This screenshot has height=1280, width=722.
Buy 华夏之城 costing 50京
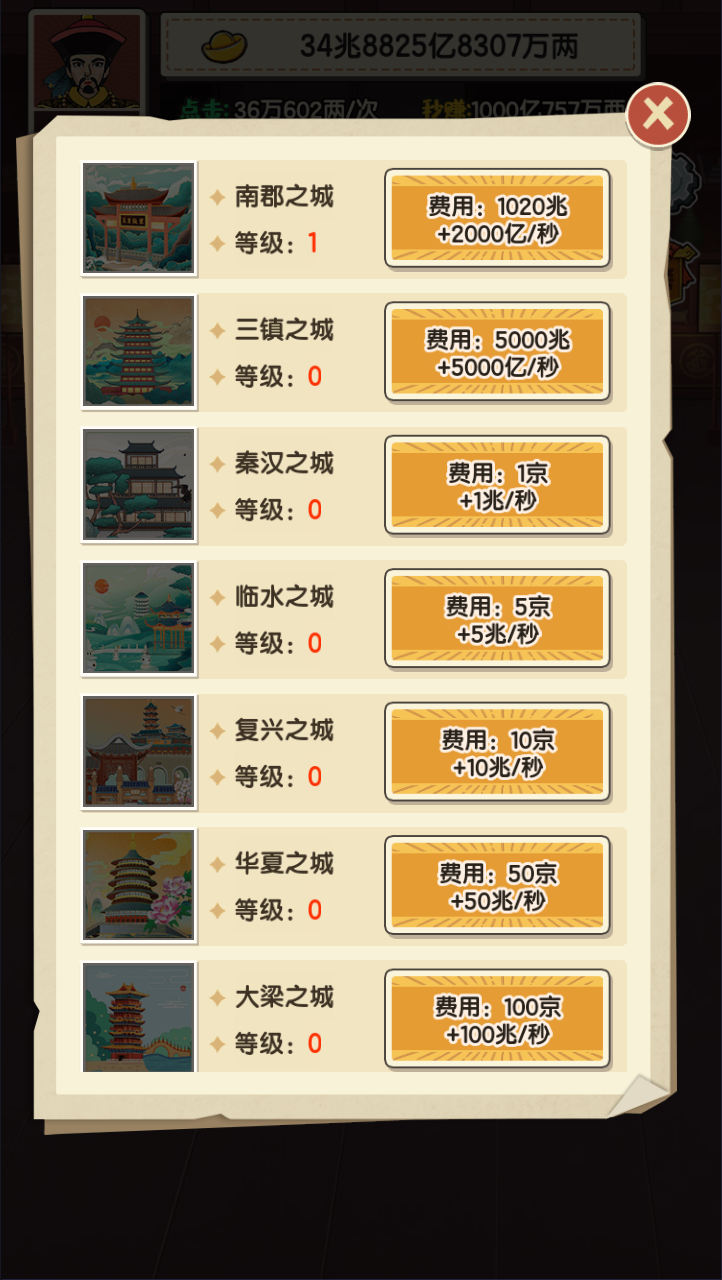point(497,886)
